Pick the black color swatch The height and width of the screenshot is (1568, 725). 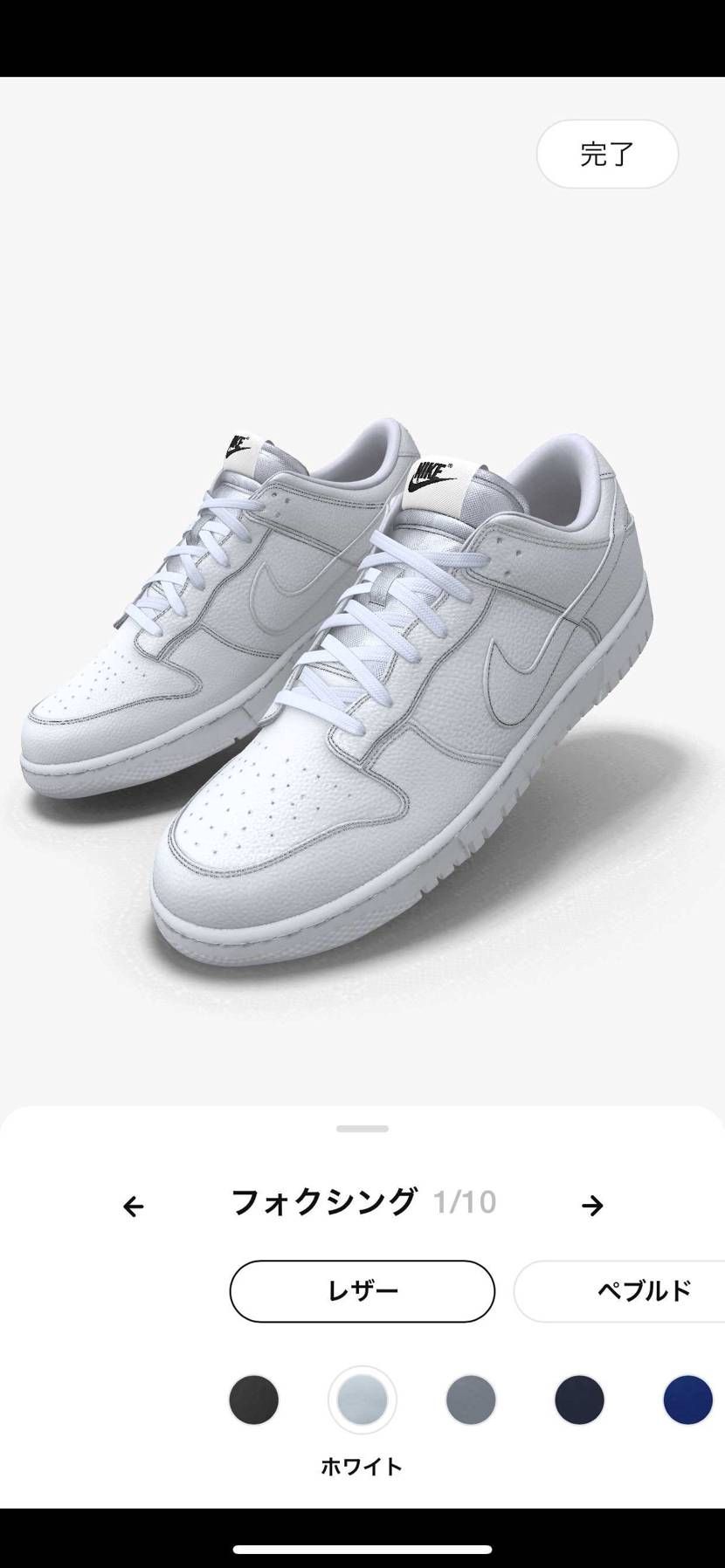(x=253, y=1400)
